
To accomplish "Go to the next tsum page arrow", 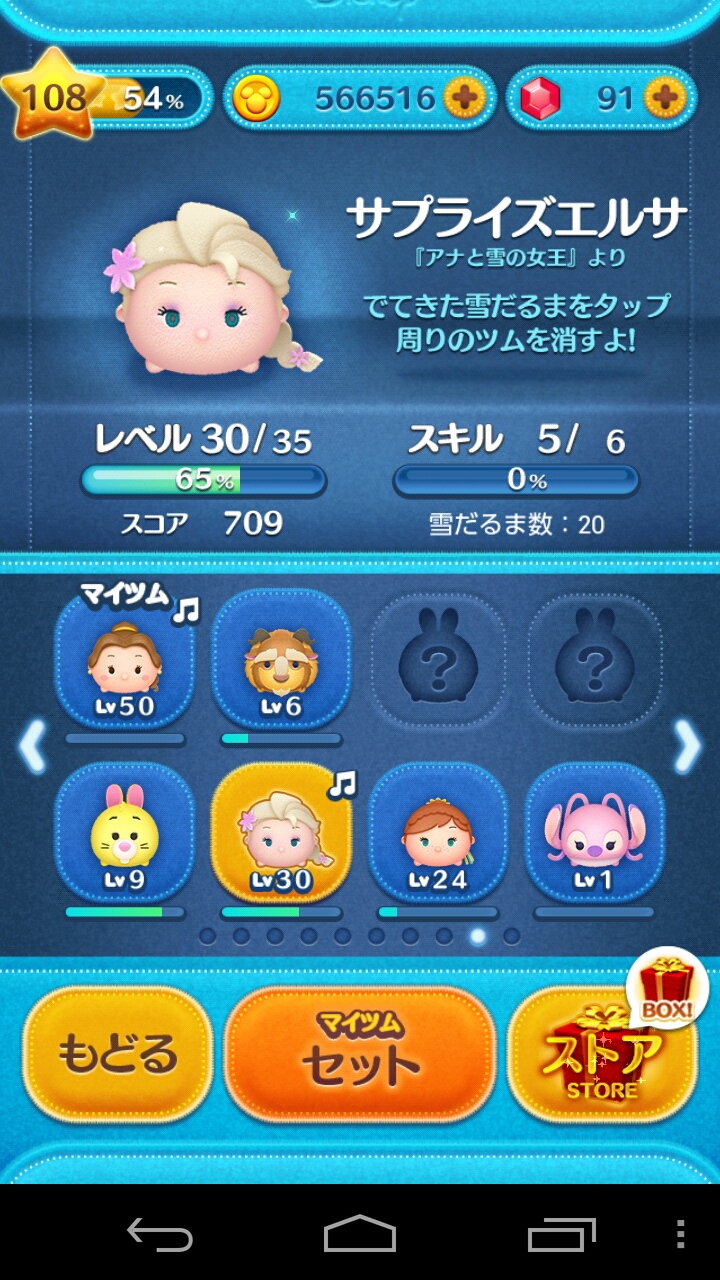I will (x=688, y=747).
